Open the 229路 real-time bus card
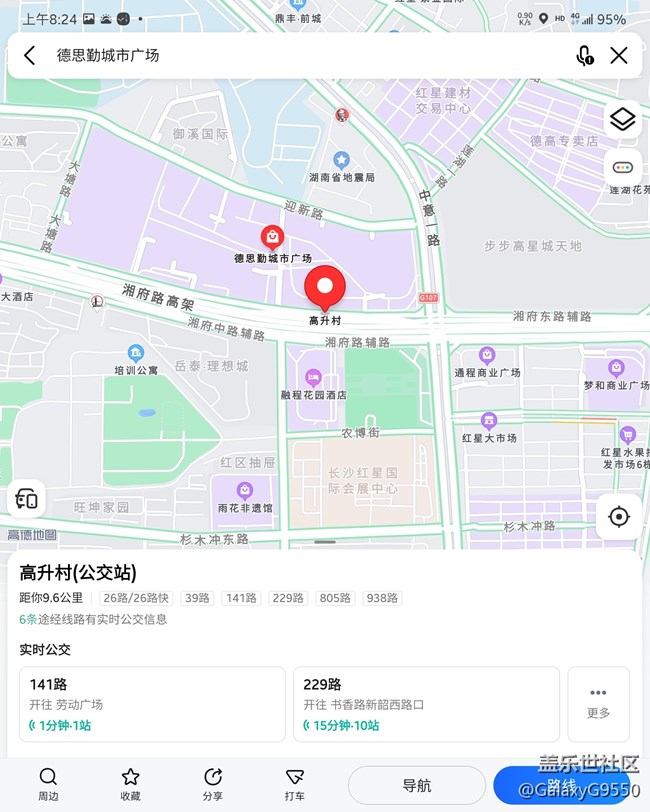Screen dimensions: 650x812 point(426,704)
